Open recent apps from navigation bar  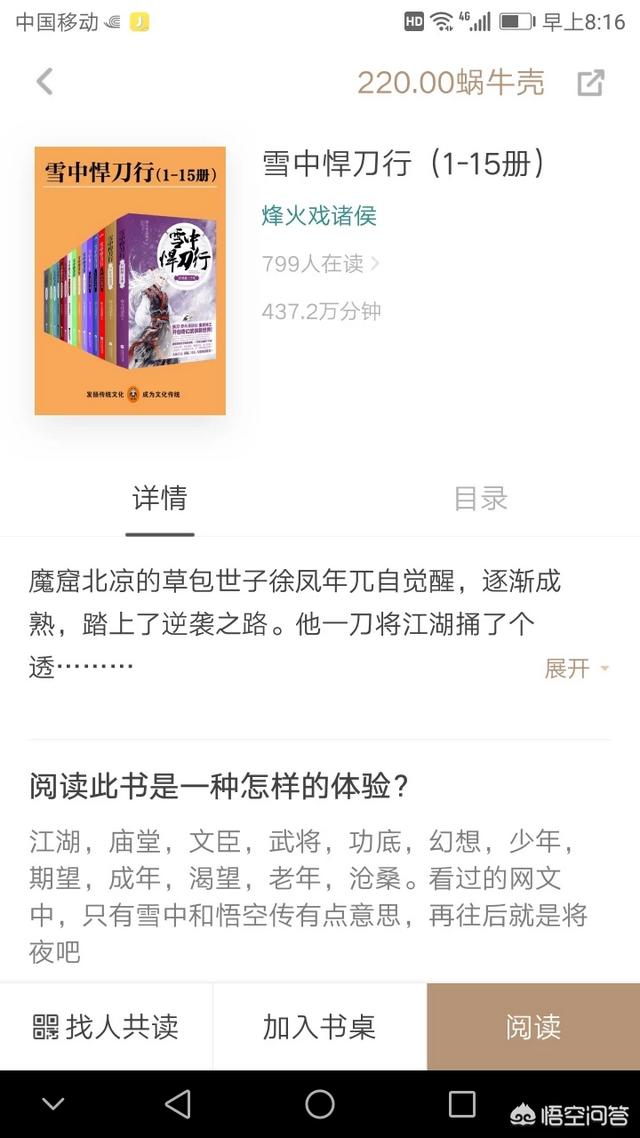click(x=462, y=1104)
